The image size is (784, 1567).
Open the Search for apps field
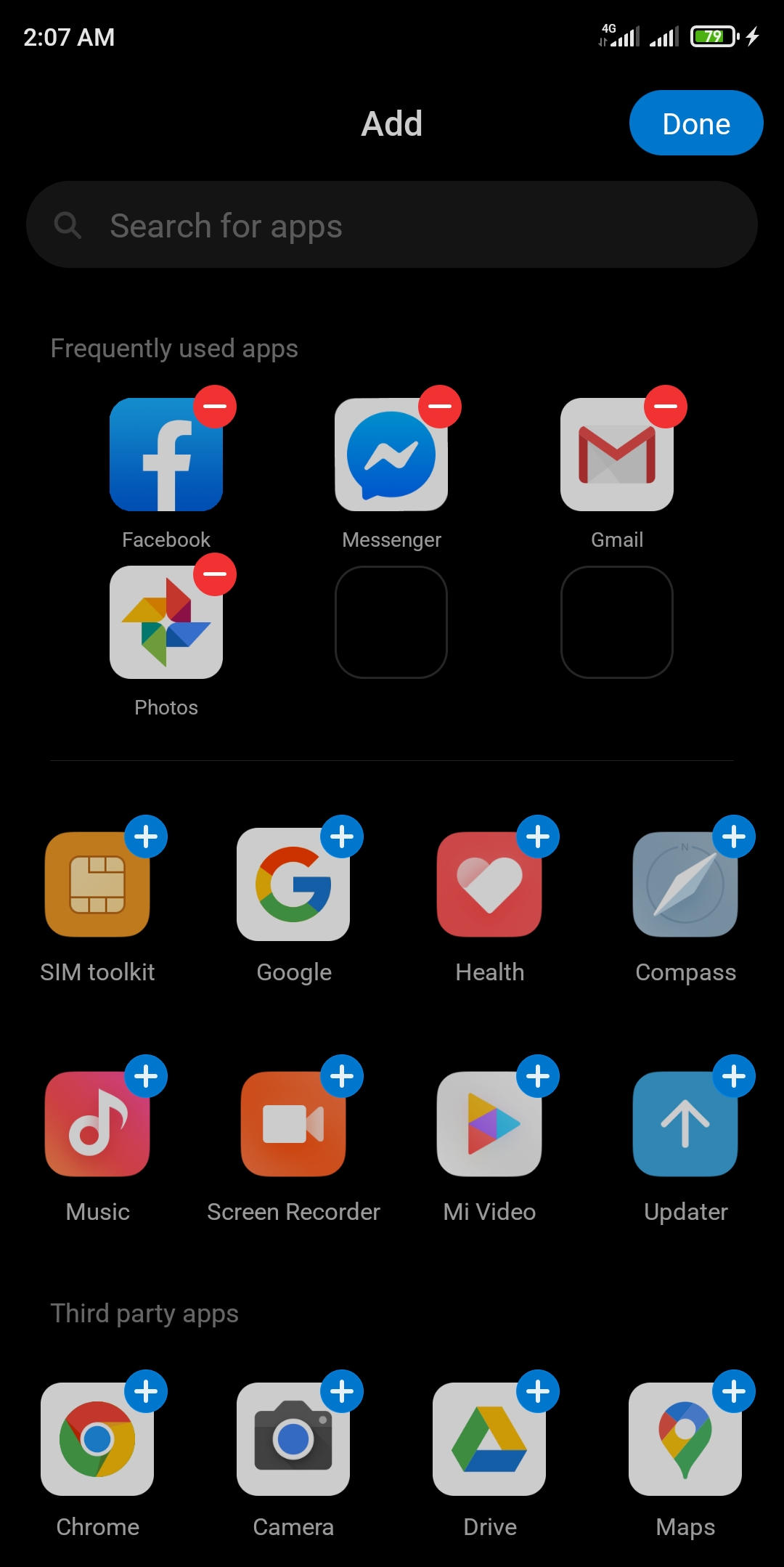pos(392,225)
